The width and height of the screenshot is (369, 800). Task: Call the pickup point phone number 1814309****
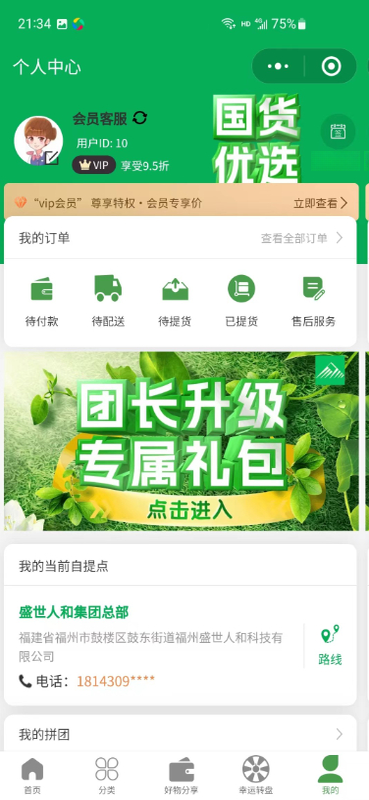coord(115,681)
